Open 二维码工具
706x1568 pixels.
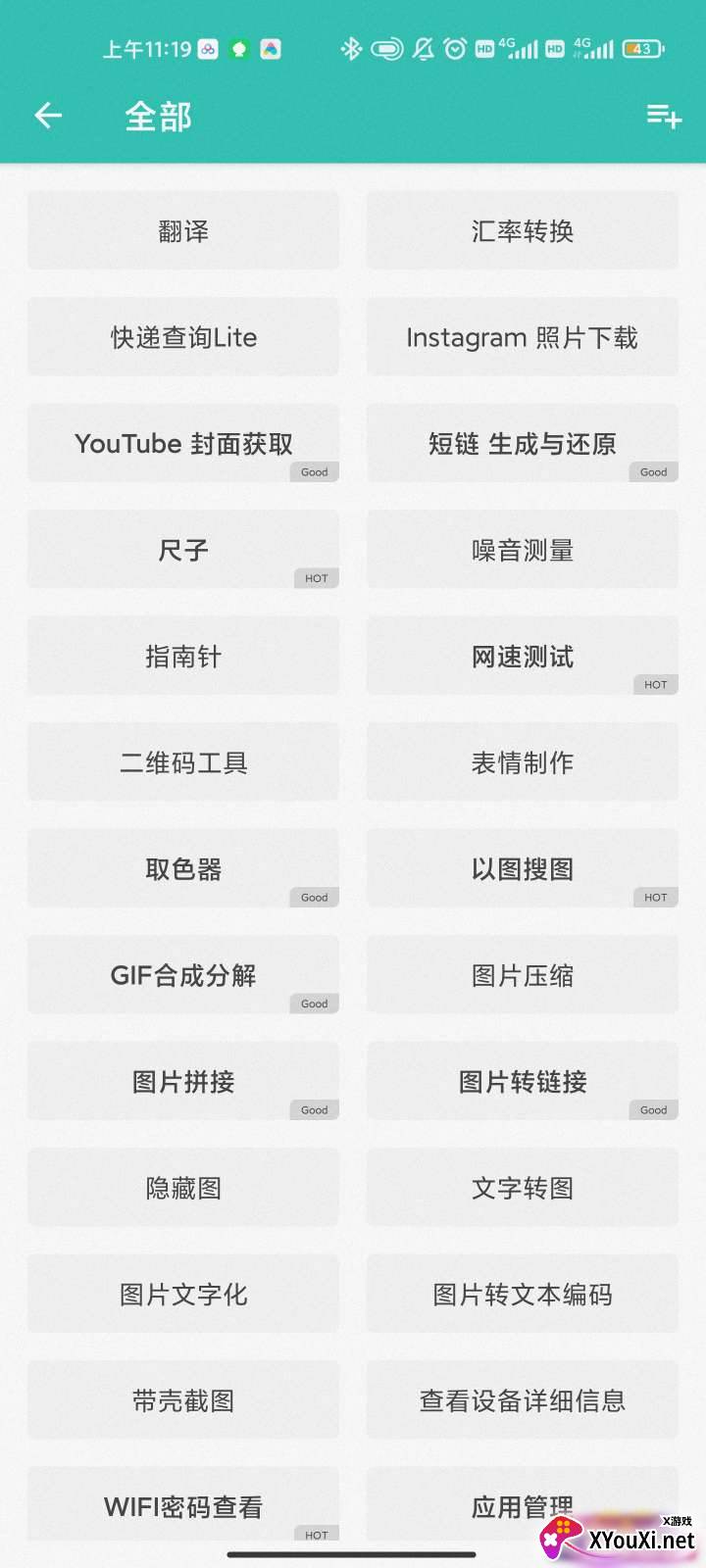[183, 762]
